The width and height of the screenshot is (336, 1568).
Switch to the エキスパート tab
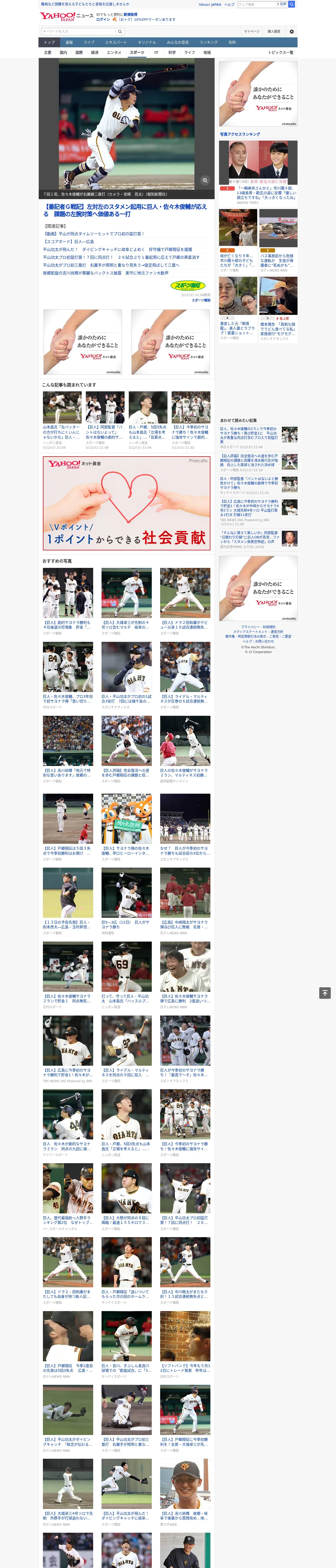coord(116,43)
